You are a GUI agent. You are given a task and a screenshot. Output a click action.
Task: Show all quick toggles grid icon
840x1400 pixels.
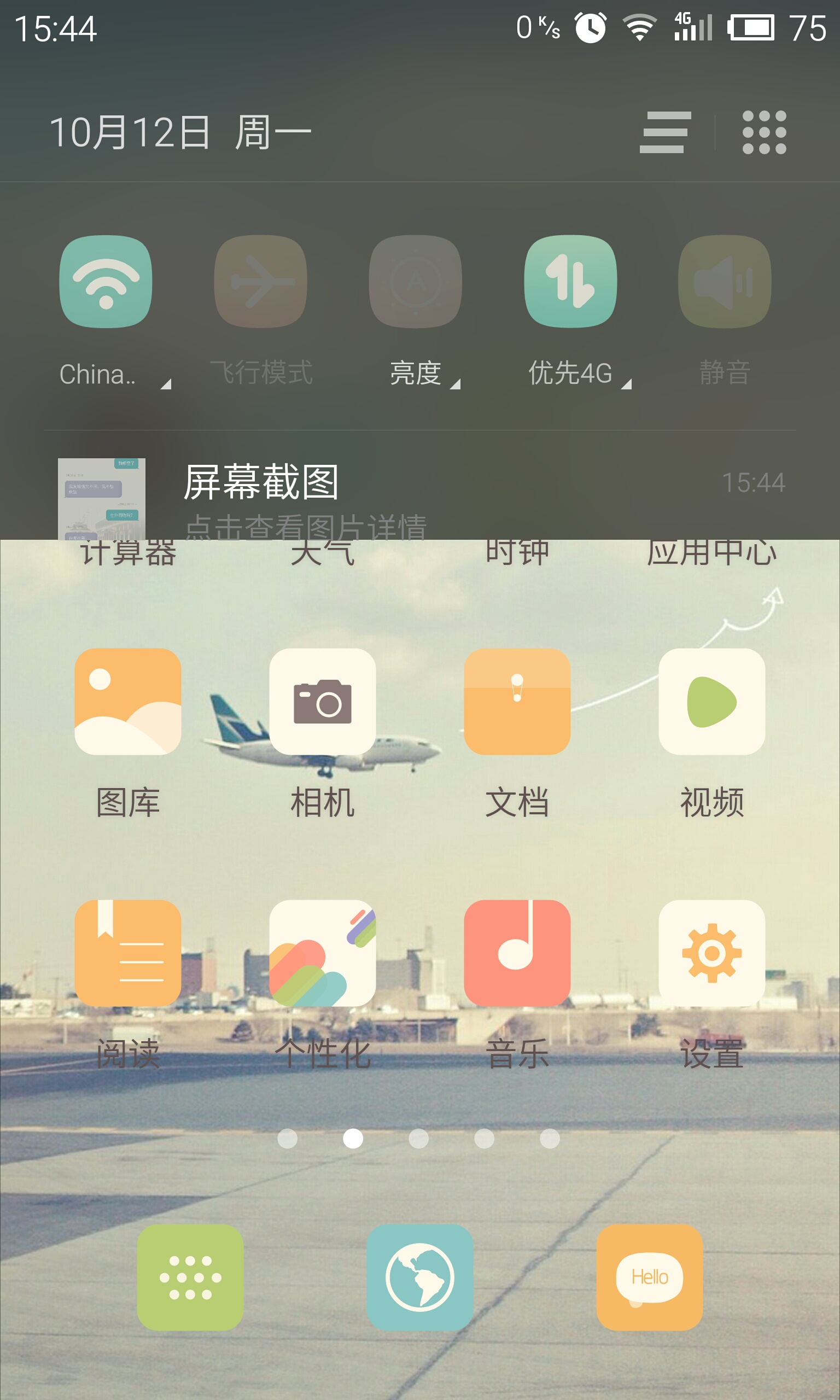click(x=764, y=132)
